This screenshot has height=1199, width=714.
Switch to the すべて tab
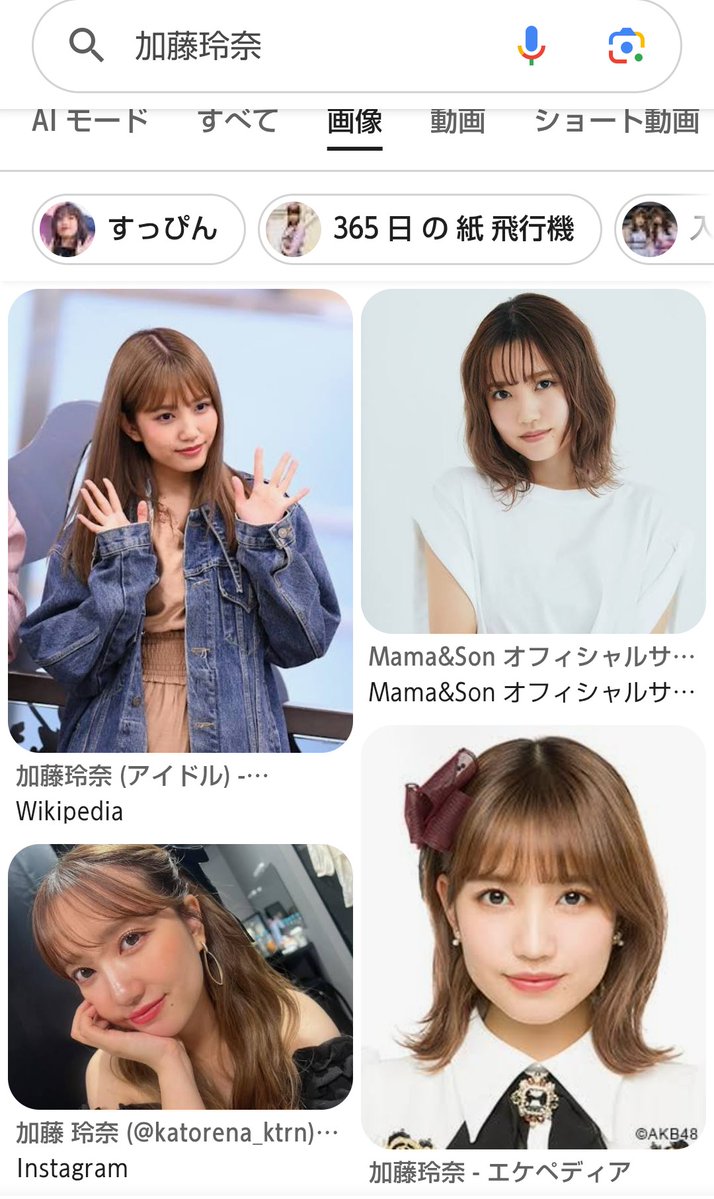point(238,121)
